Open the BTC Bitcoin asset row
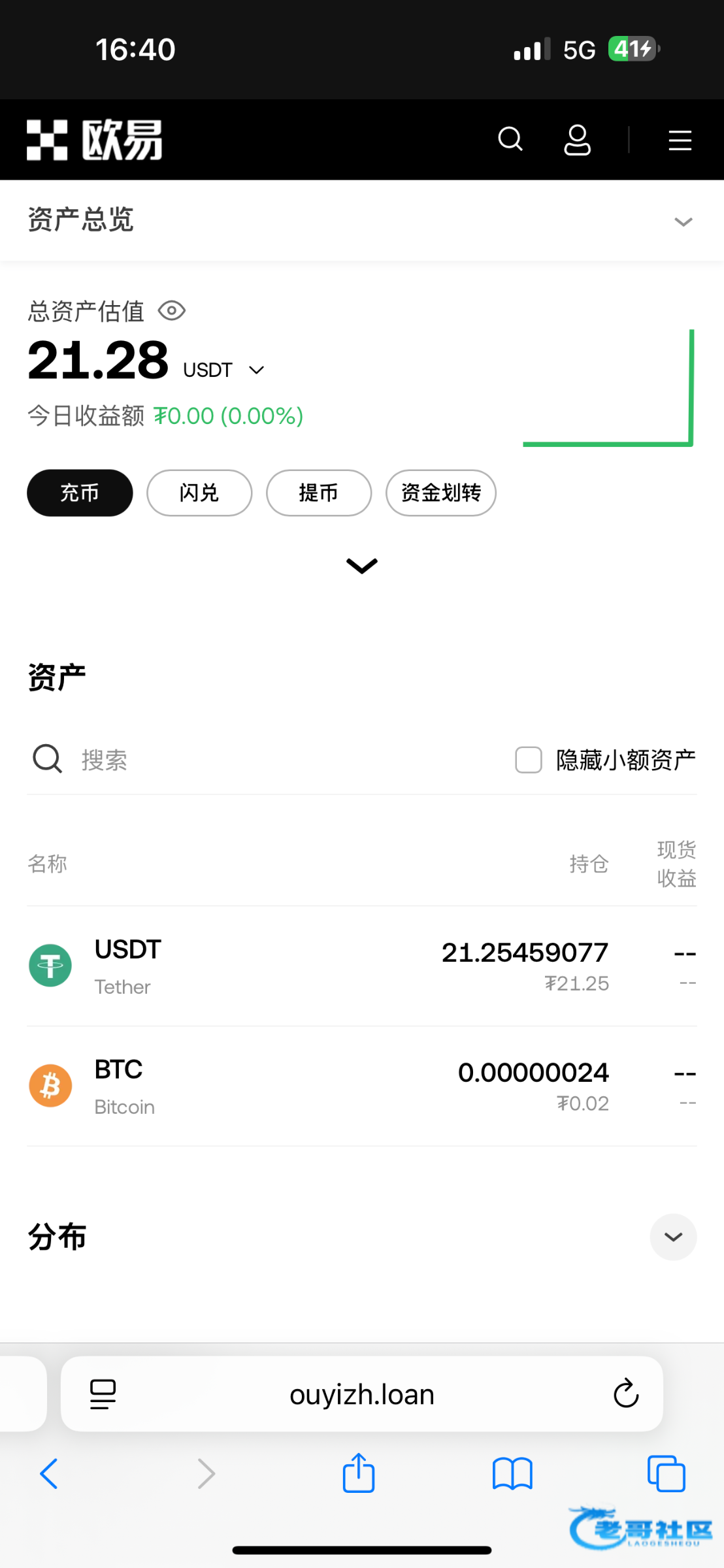The height and width of the screenshot is (1568, 724). coord(362,1086)
